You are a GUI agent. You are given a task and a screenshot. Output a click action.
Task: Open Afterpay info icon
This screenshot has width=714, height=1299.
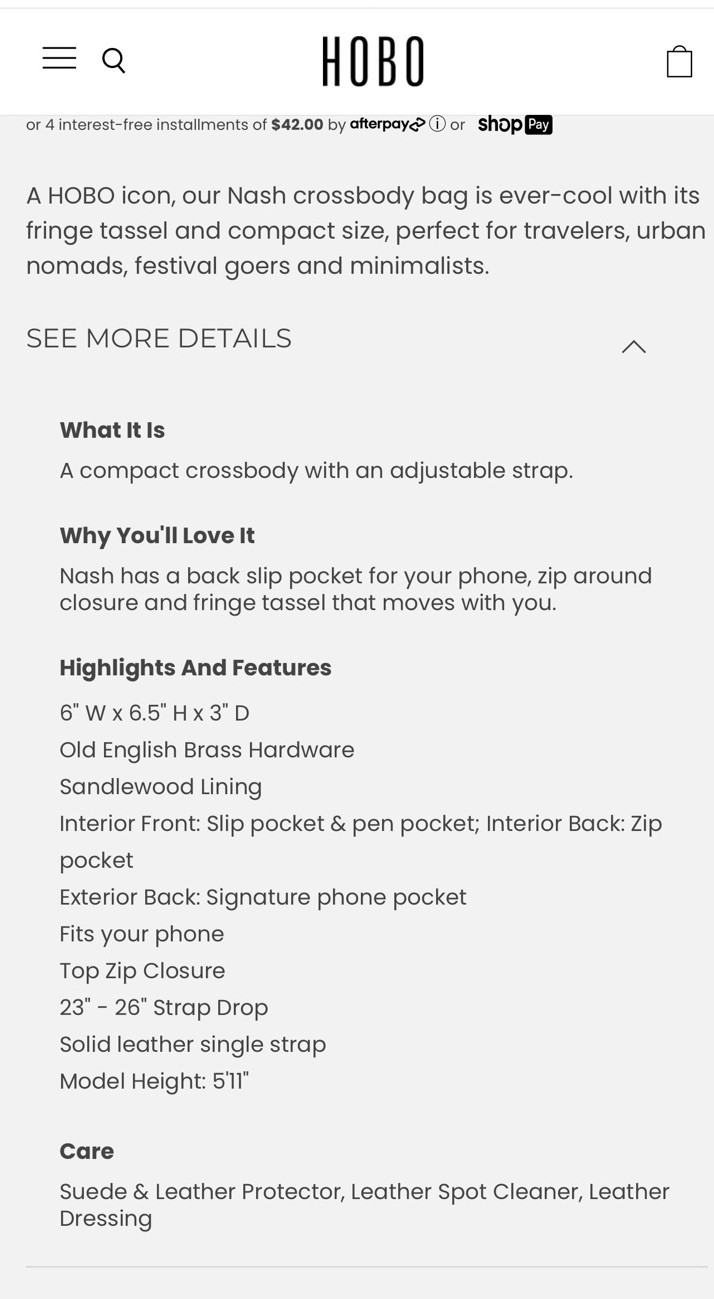[x=437, y=125]
